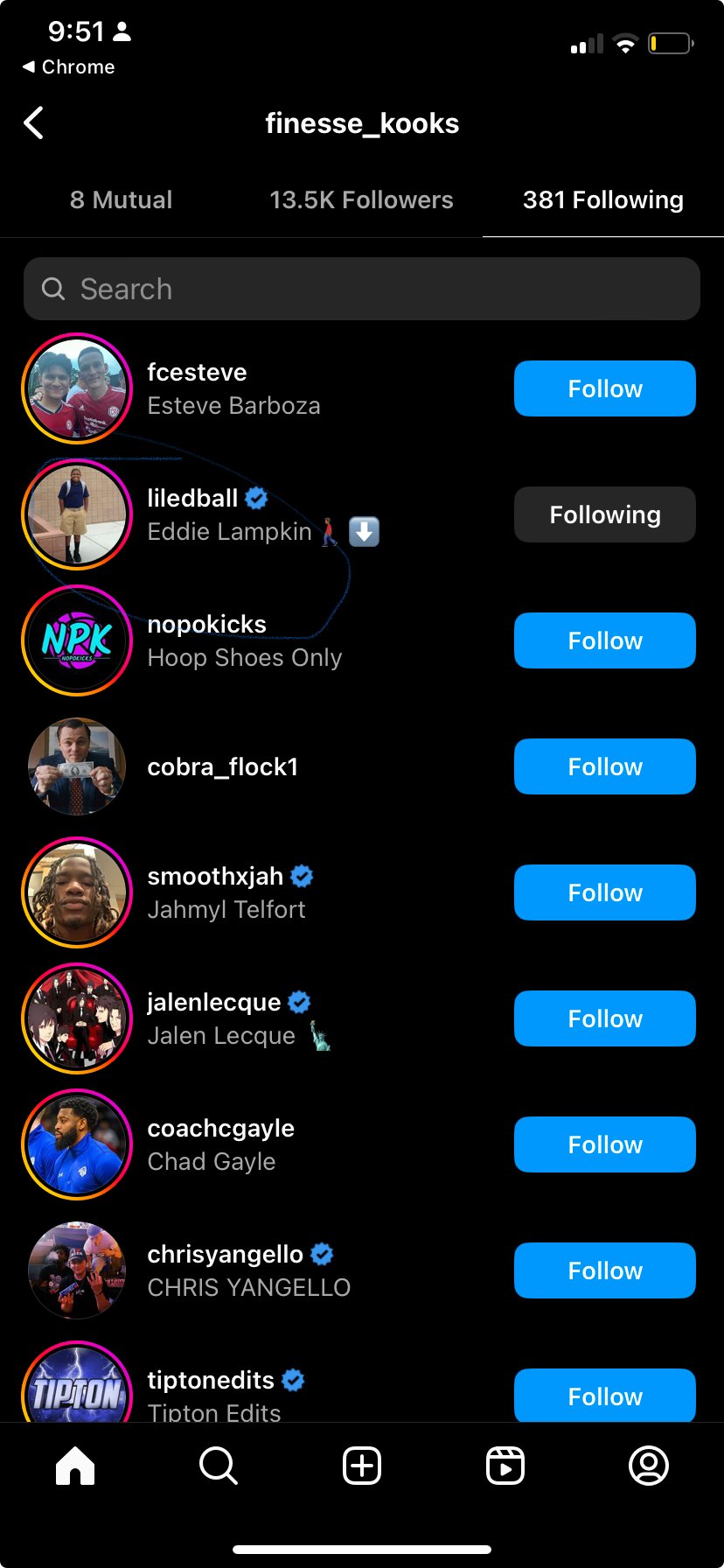Go back using the arrow icon
This screenshot has height=1568, width=724.
[x=34, y=123]
